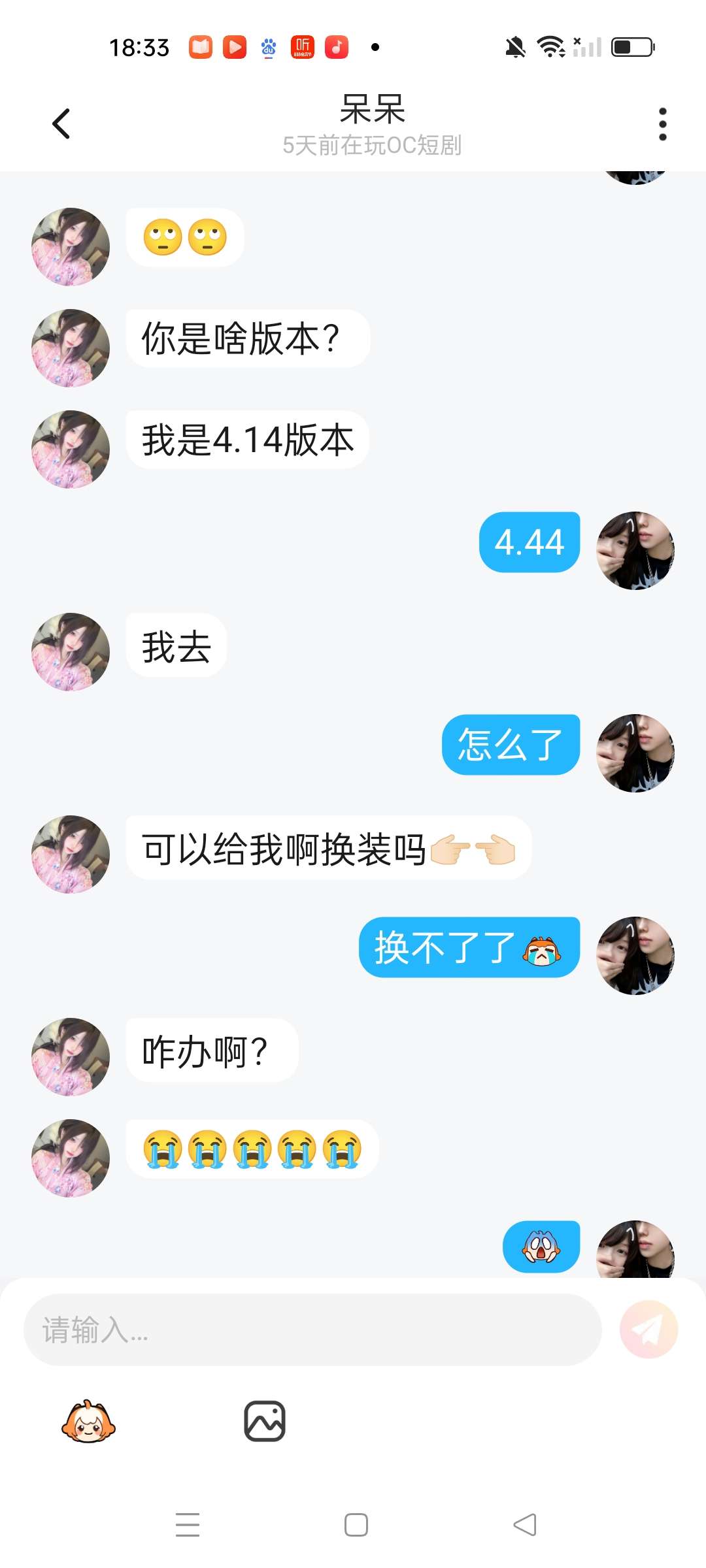Open the three-dot overflow menu

pos(662,123)
